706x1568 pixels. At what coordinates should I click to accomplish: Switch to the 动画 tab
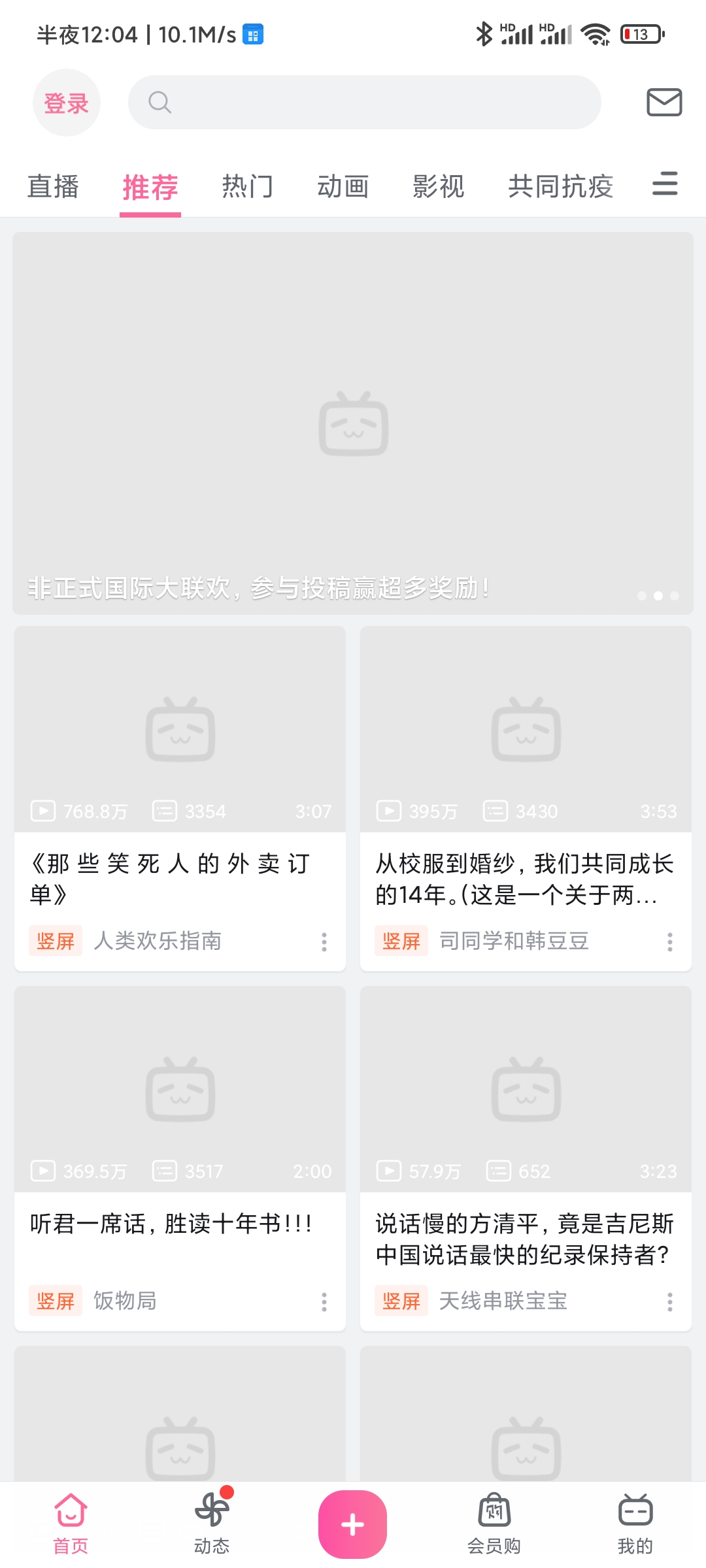pyautogui.click(x=343, y=187)
